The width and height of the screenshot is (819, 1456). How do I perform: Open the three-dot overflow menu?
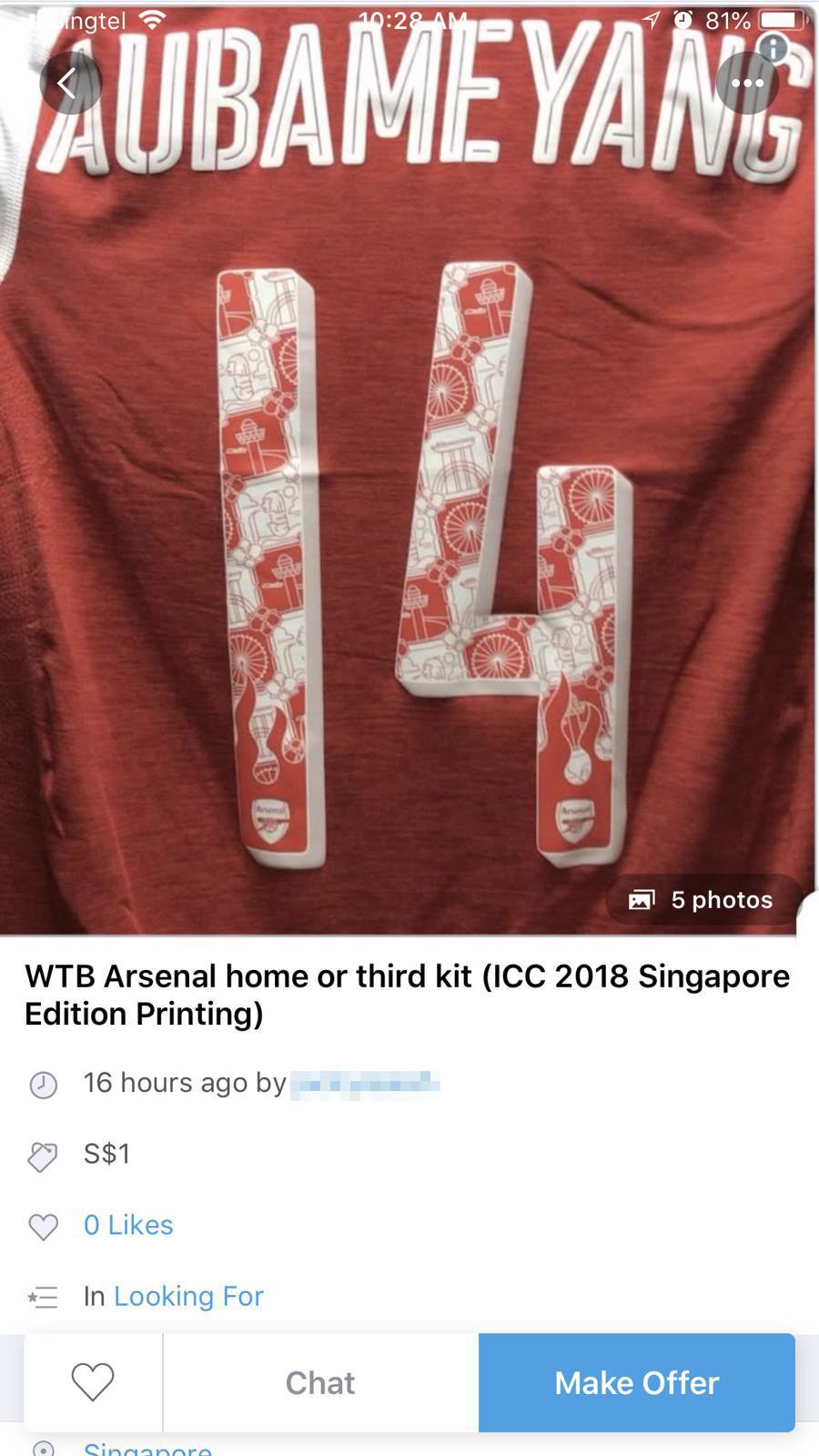click(x=747, y=84)
